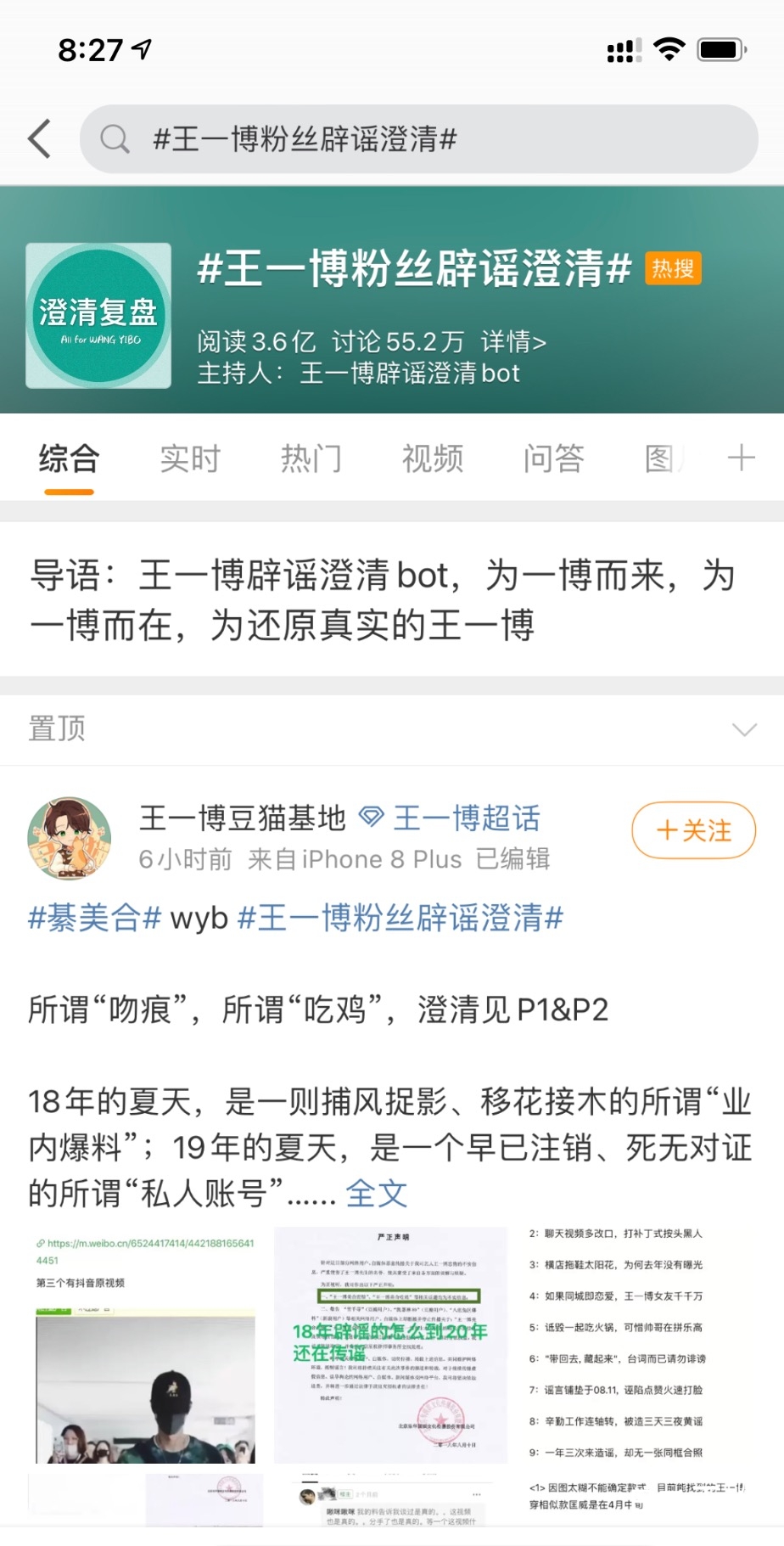Expand the post via 全文
Viewport: 784px width, 1546px height.
377,1194
